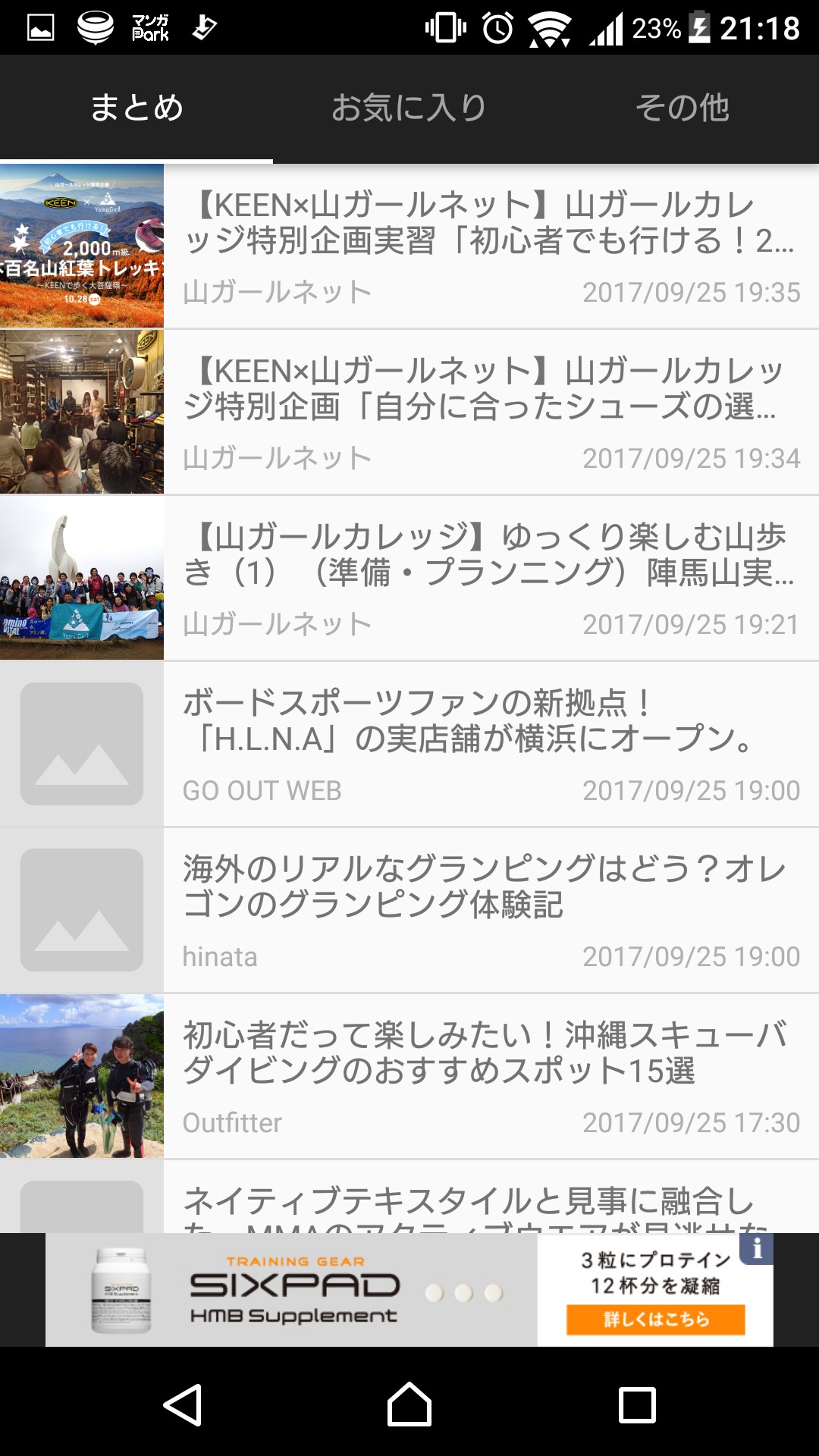Open the H.L.N.A 横浜 store article
The width and height of the screenshot is (819, 1456).
[x=489, y=744]
